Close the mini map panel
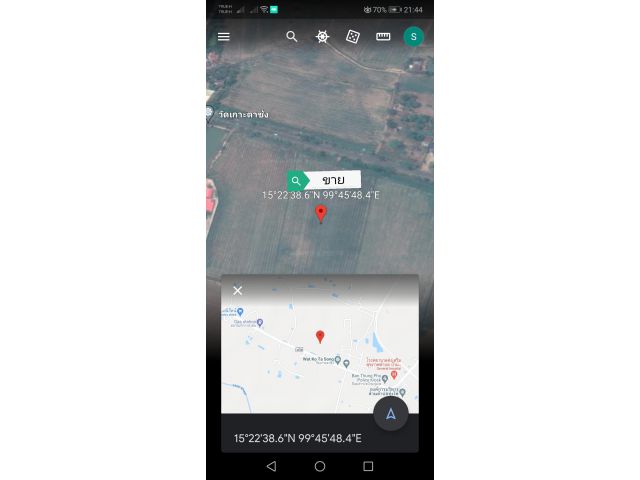The image size is (640, 480). point(238,291)
